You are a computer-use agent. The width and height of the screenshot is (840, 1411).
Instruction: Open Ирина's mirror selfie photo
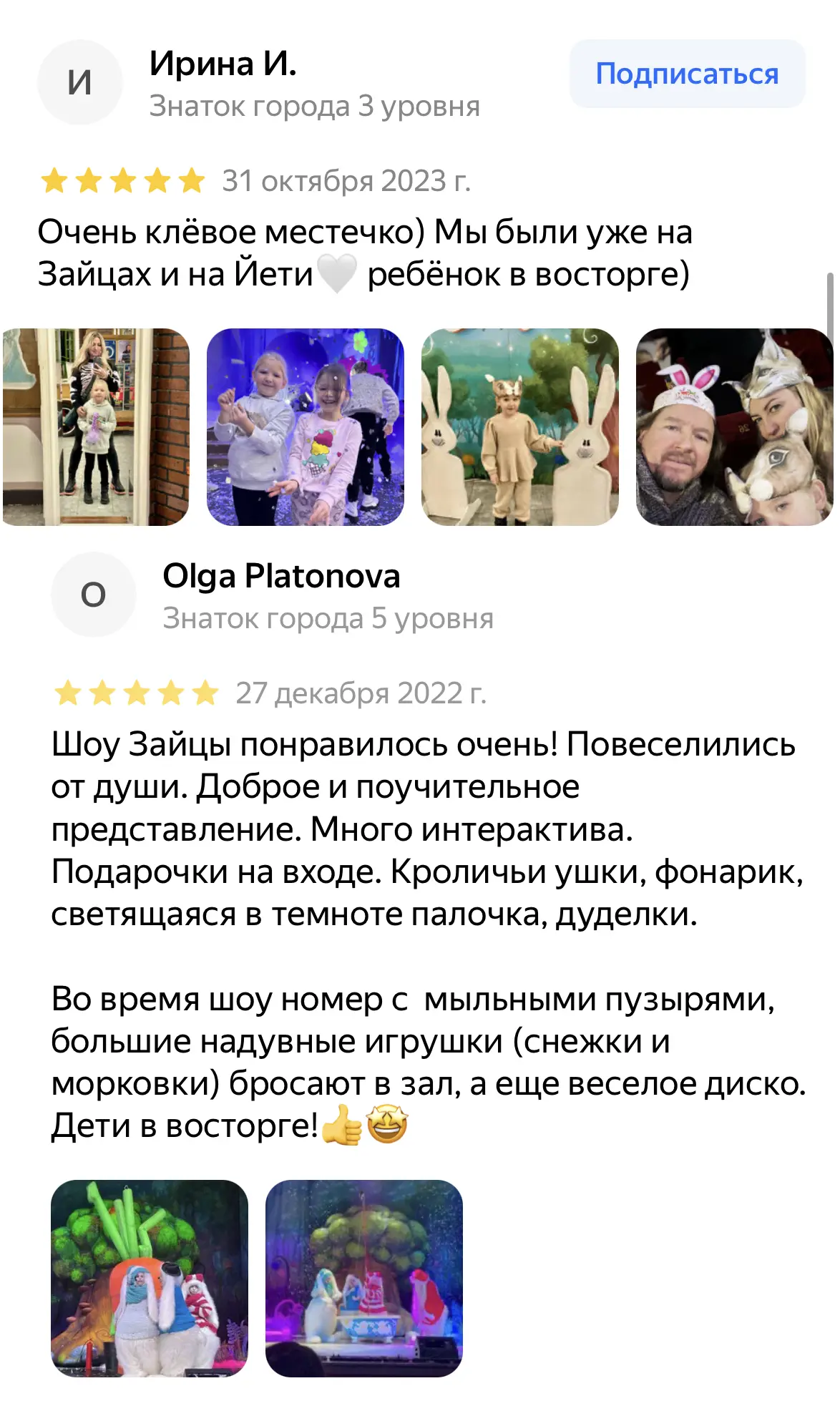pos(96,427)
